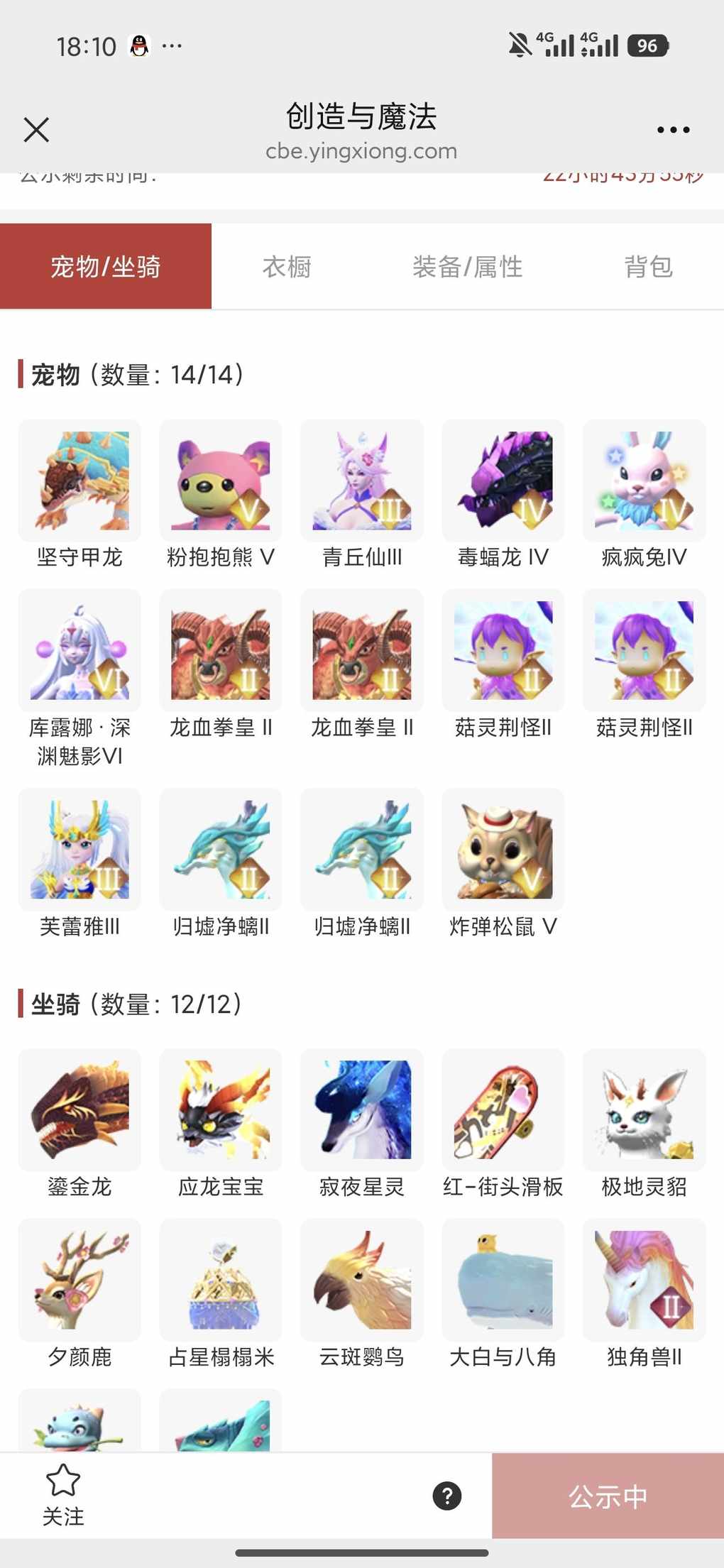Open the 坚守甲龙 pet tile
Screen dimensions: 724x1568
pyautogui.click(x=79, y=481)
